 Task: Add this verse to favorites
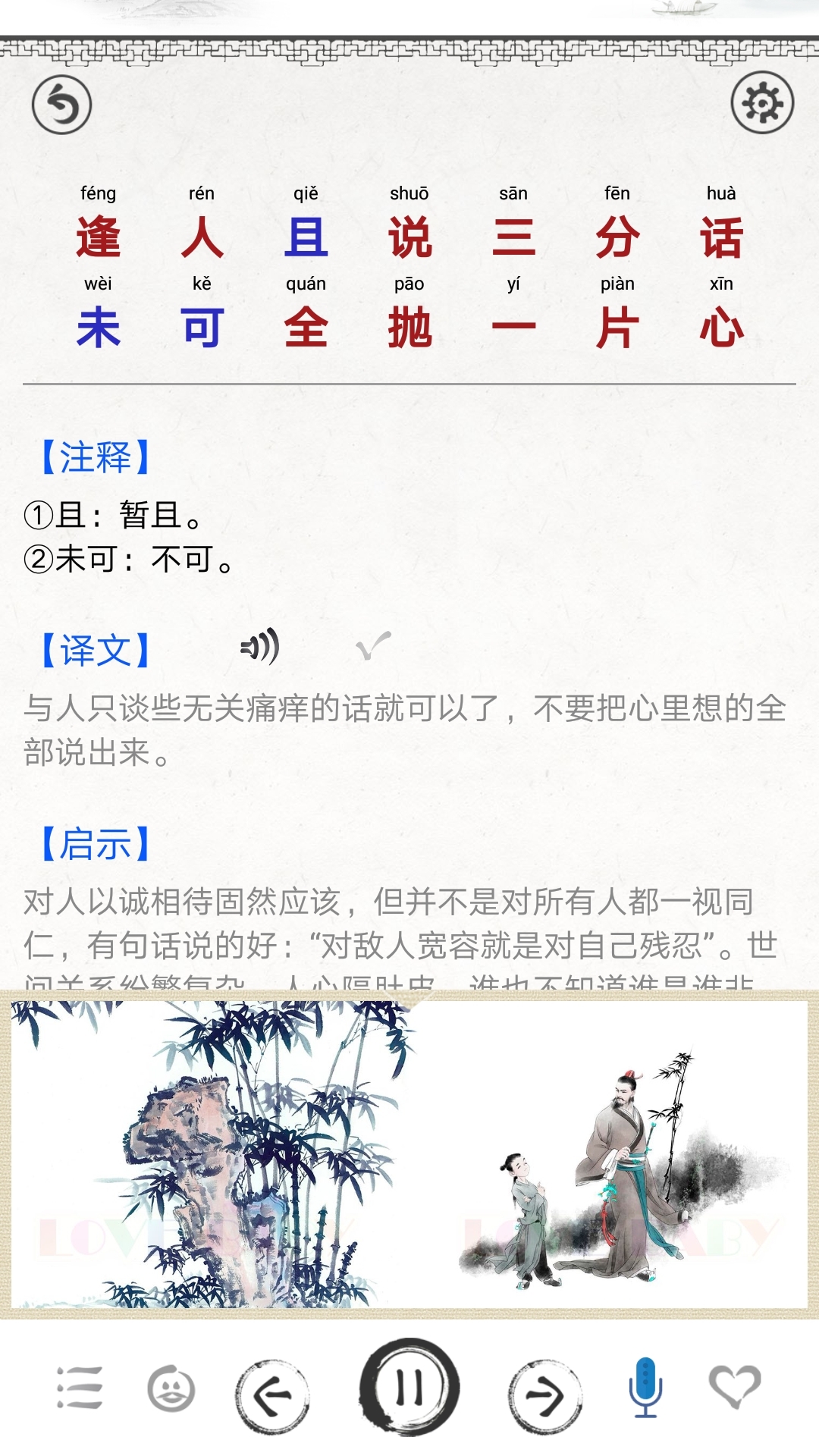pyautogui.click(x=734, y=1386)
